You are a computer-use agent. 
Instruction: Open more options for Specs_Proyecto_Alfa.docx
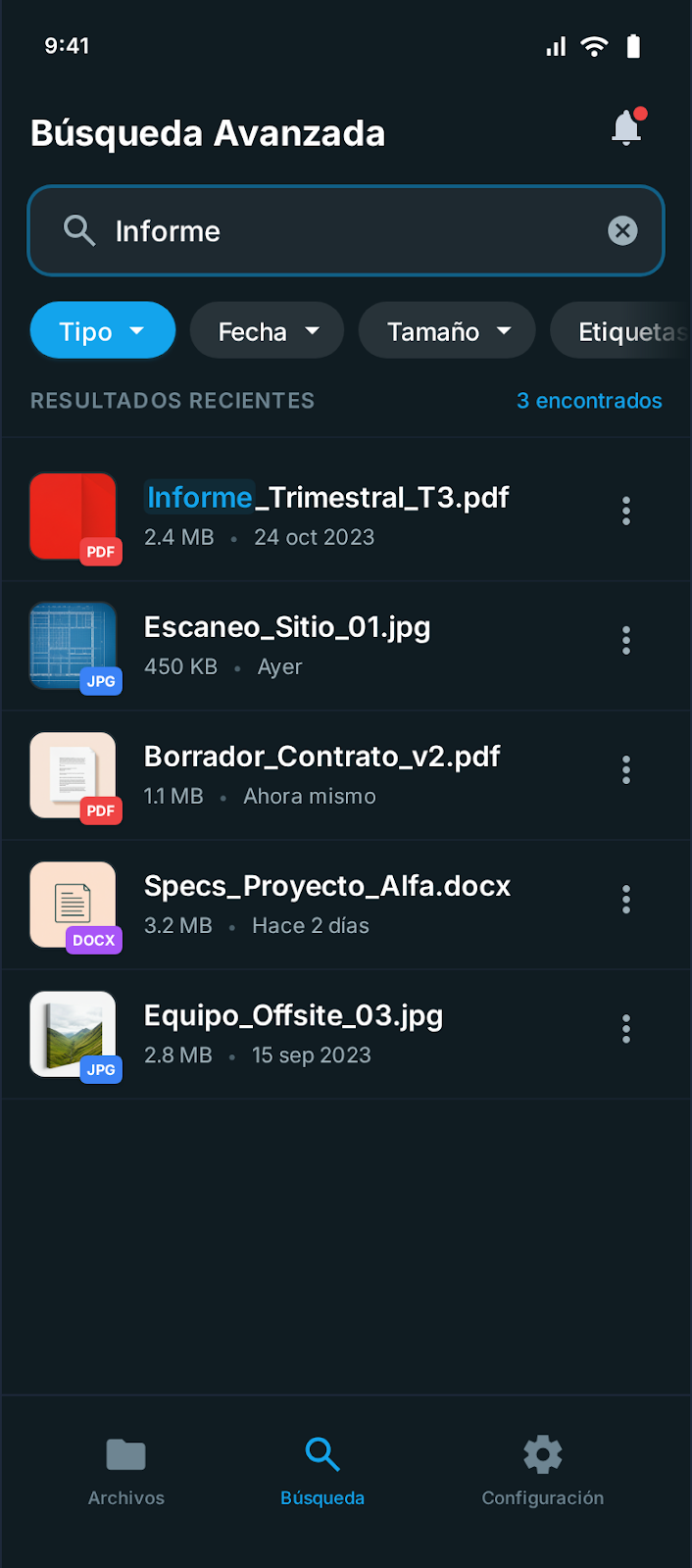point(626,899)
